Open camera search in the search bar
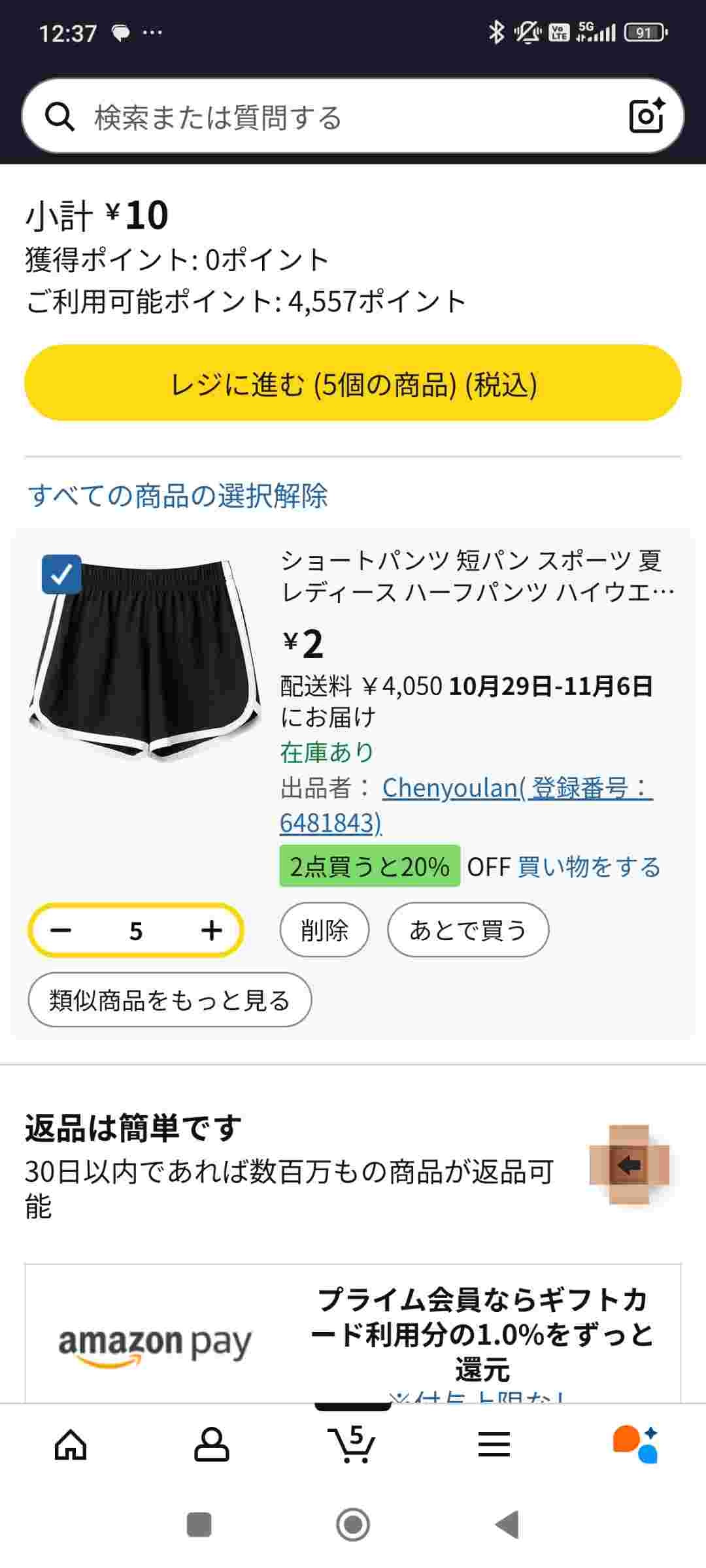Screen dimensions: 706x1568 tap(646, 116)
